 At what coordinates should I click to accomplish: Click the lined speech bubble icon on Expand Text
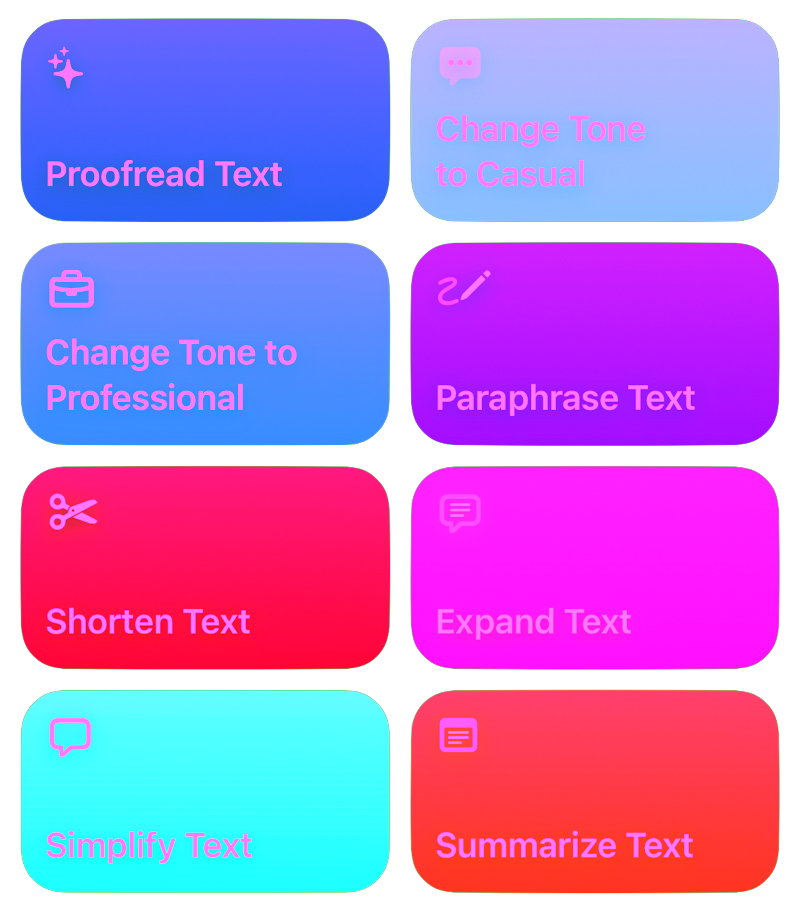click(460, 513)
